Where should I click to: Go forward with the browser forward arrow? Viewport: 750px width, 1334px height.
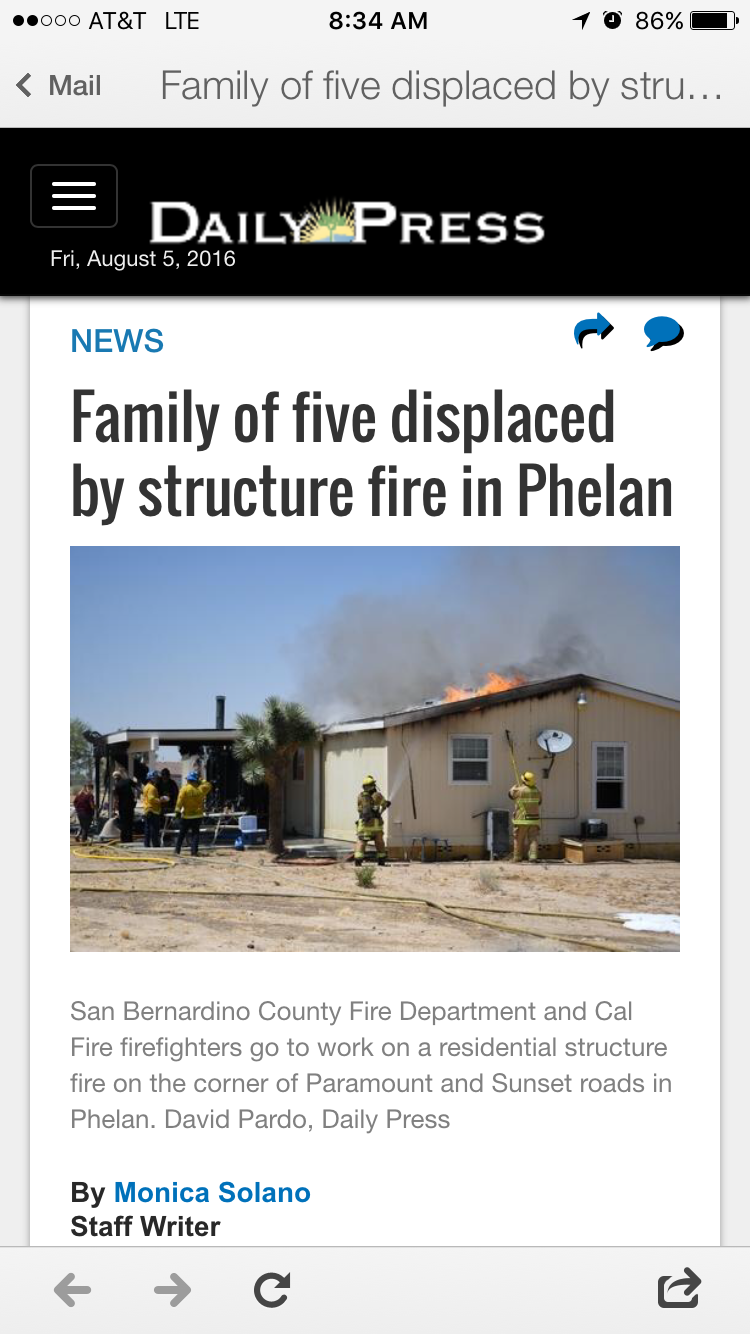click(x=172, y=1290)
